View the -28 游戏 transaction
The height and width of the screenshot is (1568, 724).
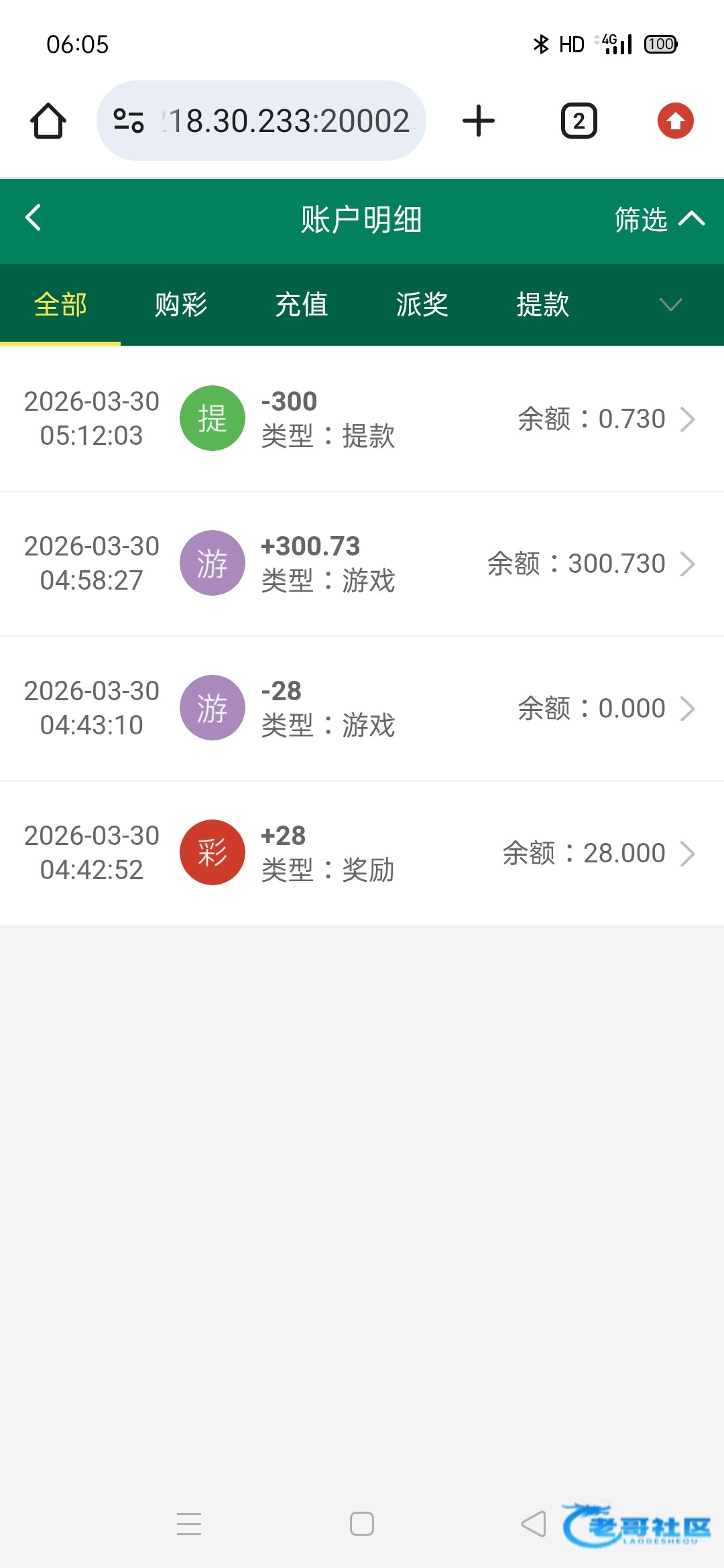[x=362, y=708]
